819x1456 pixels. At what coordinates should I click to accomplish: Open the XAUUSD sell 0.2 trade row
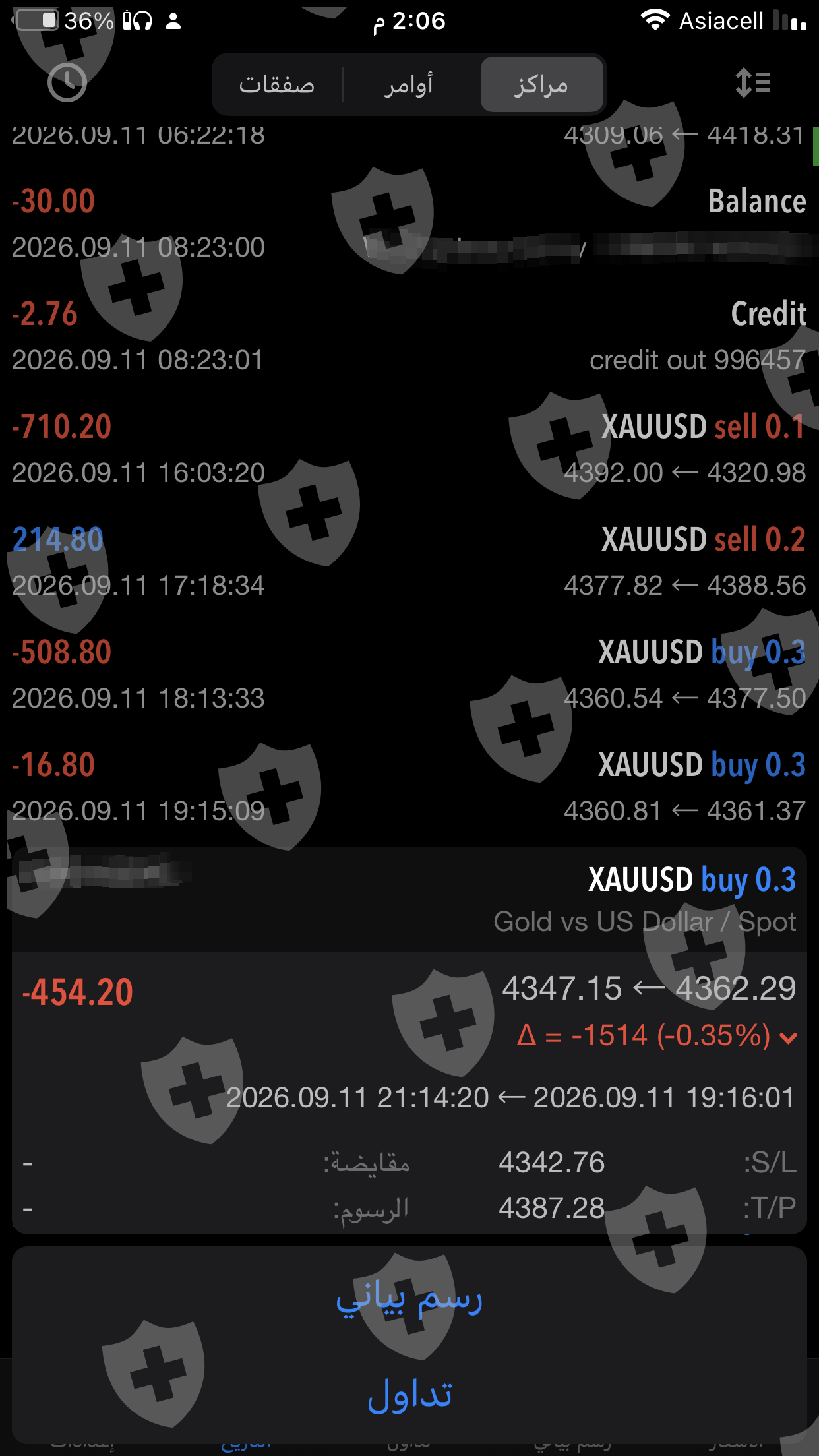tap(409, 562)
